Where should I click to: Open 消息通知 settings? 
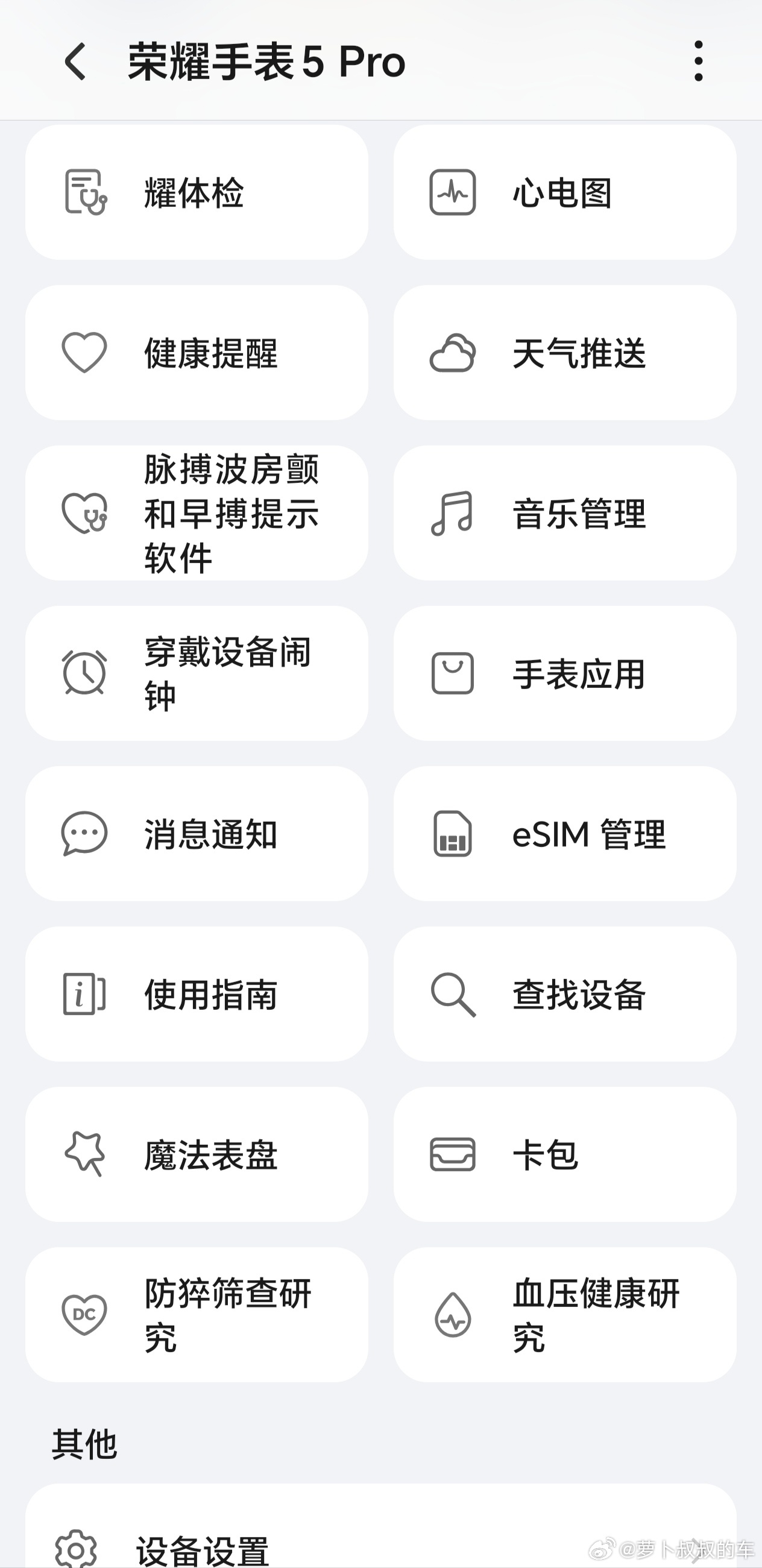tap(197, 833)
